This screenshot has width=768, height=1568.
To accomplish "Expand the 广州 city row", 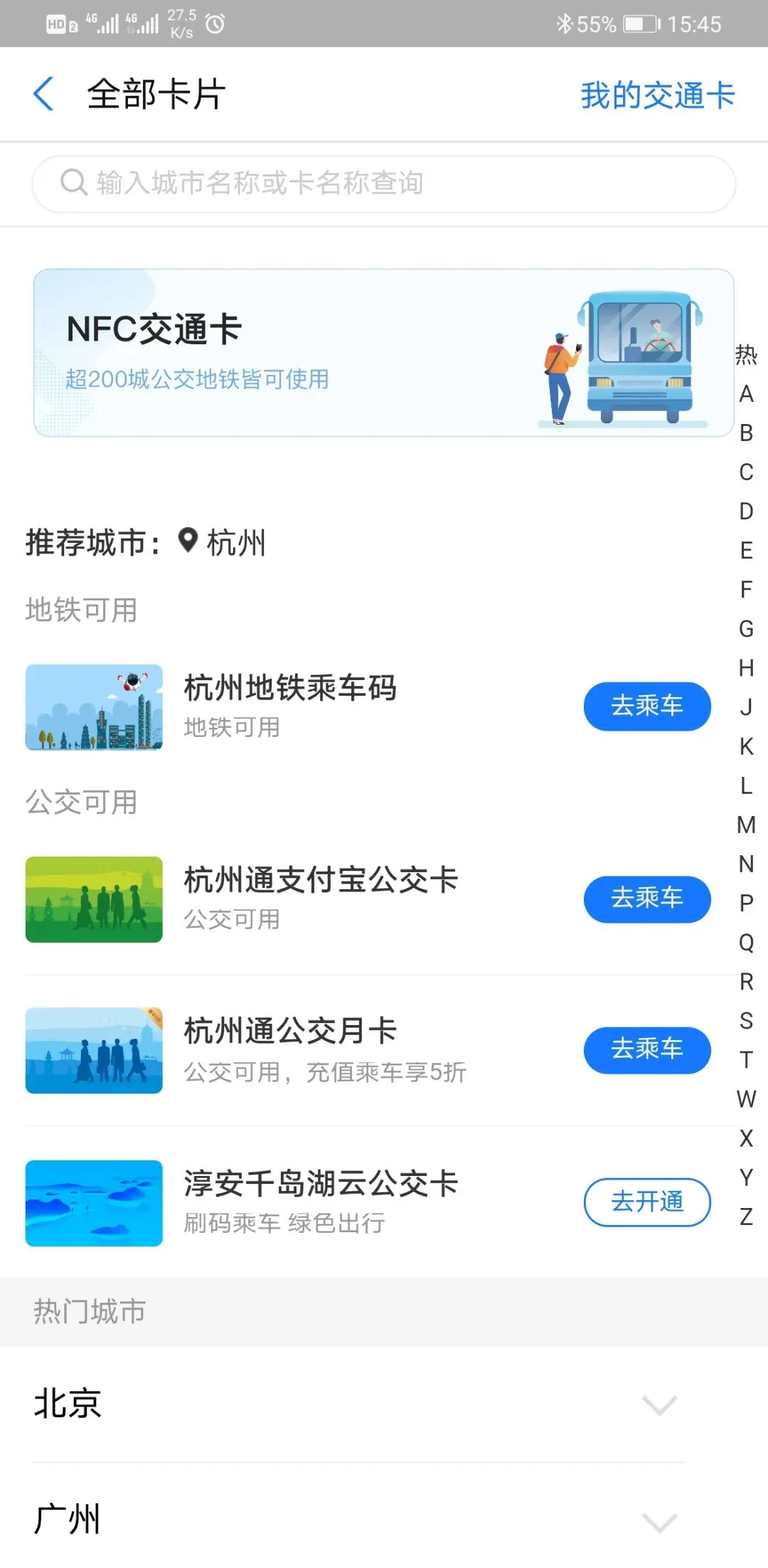I will click(658, 1521).
